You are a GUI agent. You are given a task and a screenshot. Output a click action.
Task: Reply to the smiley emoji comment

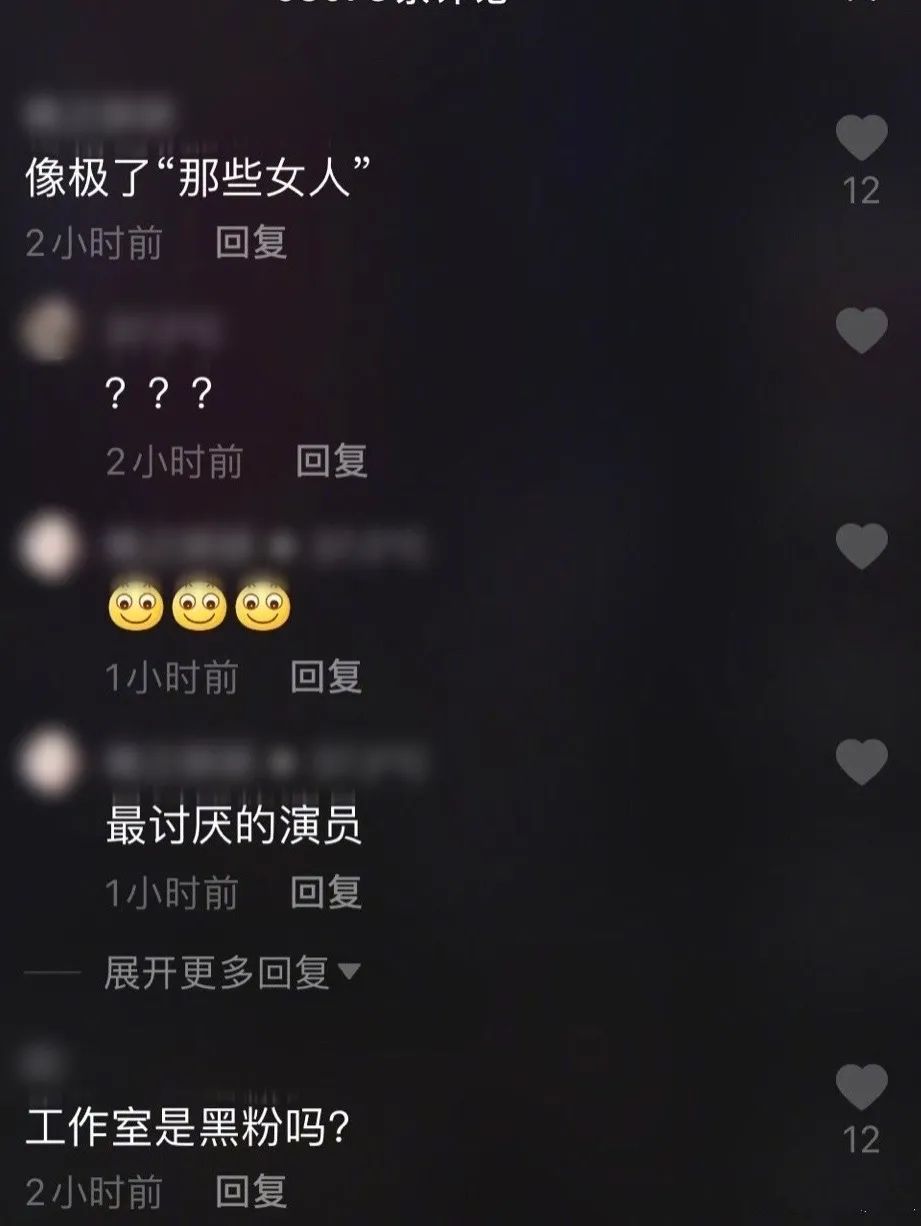pos(325,677)
